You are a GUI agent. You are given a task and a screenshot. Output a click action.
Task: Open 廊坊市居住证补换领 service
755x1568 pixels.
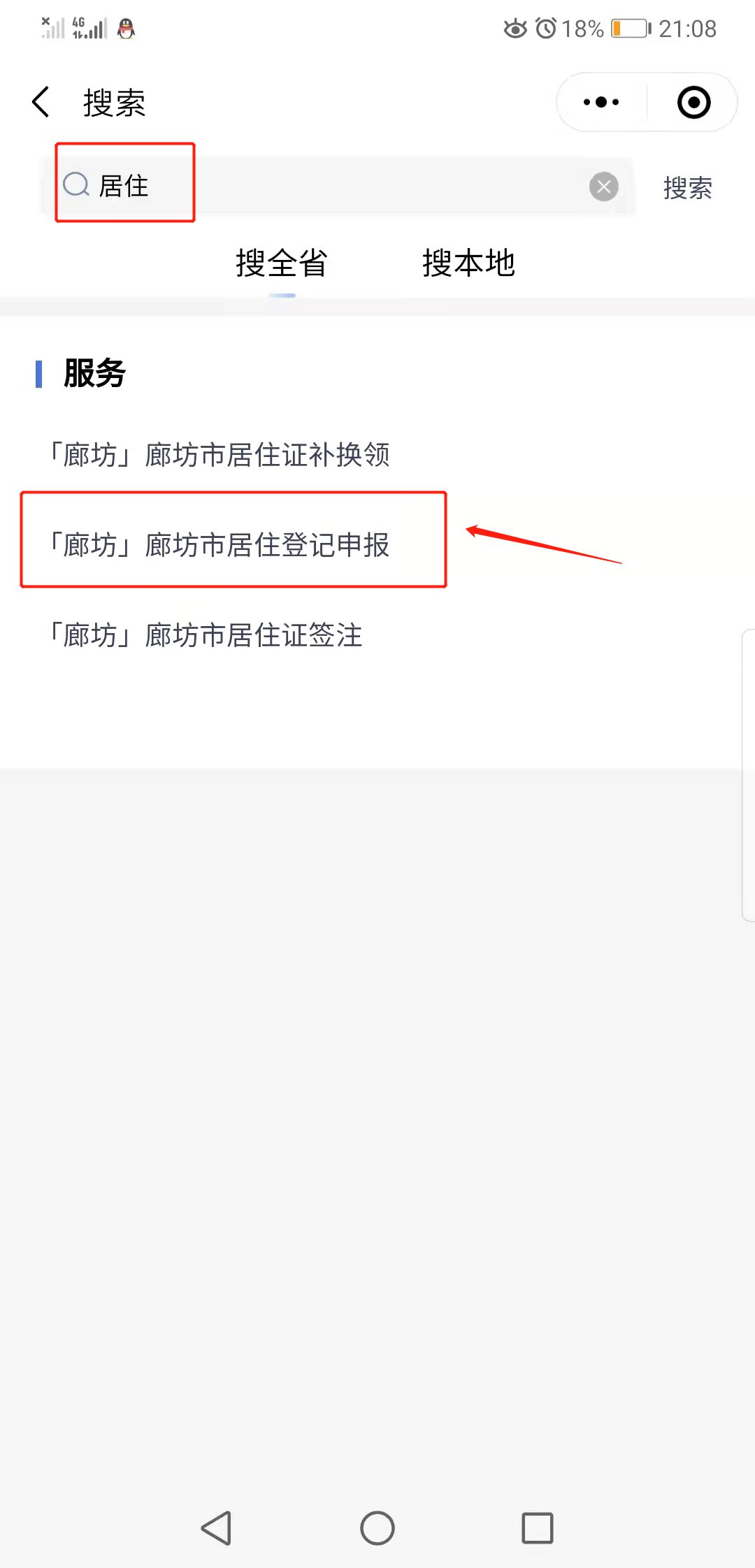pos(219,455)
